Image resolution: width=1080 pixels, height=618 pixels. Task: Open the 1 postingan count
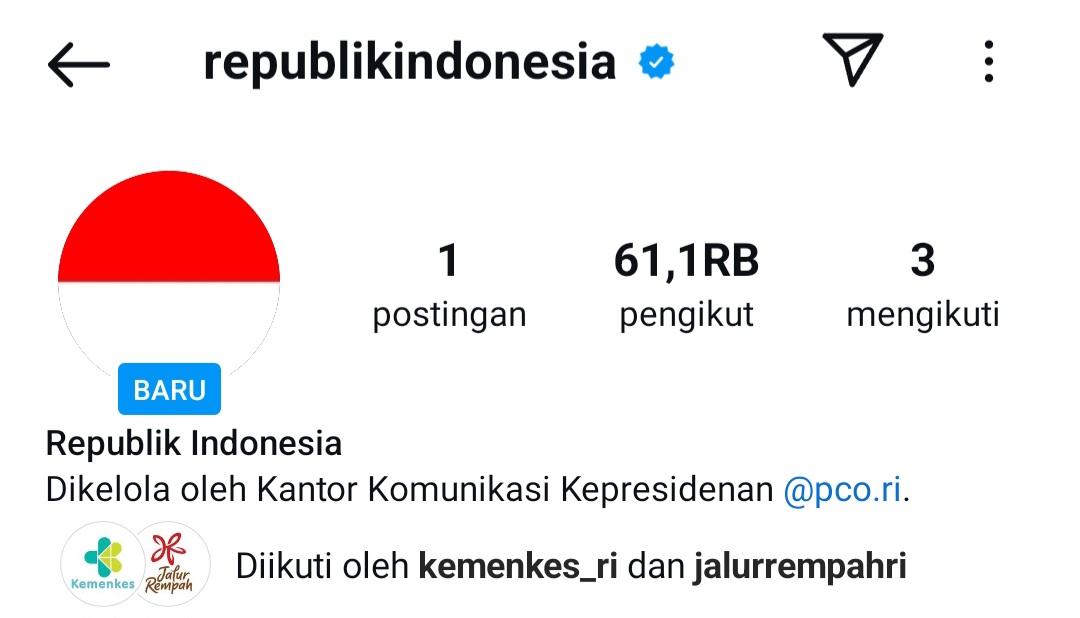click(x=449, y=285)
